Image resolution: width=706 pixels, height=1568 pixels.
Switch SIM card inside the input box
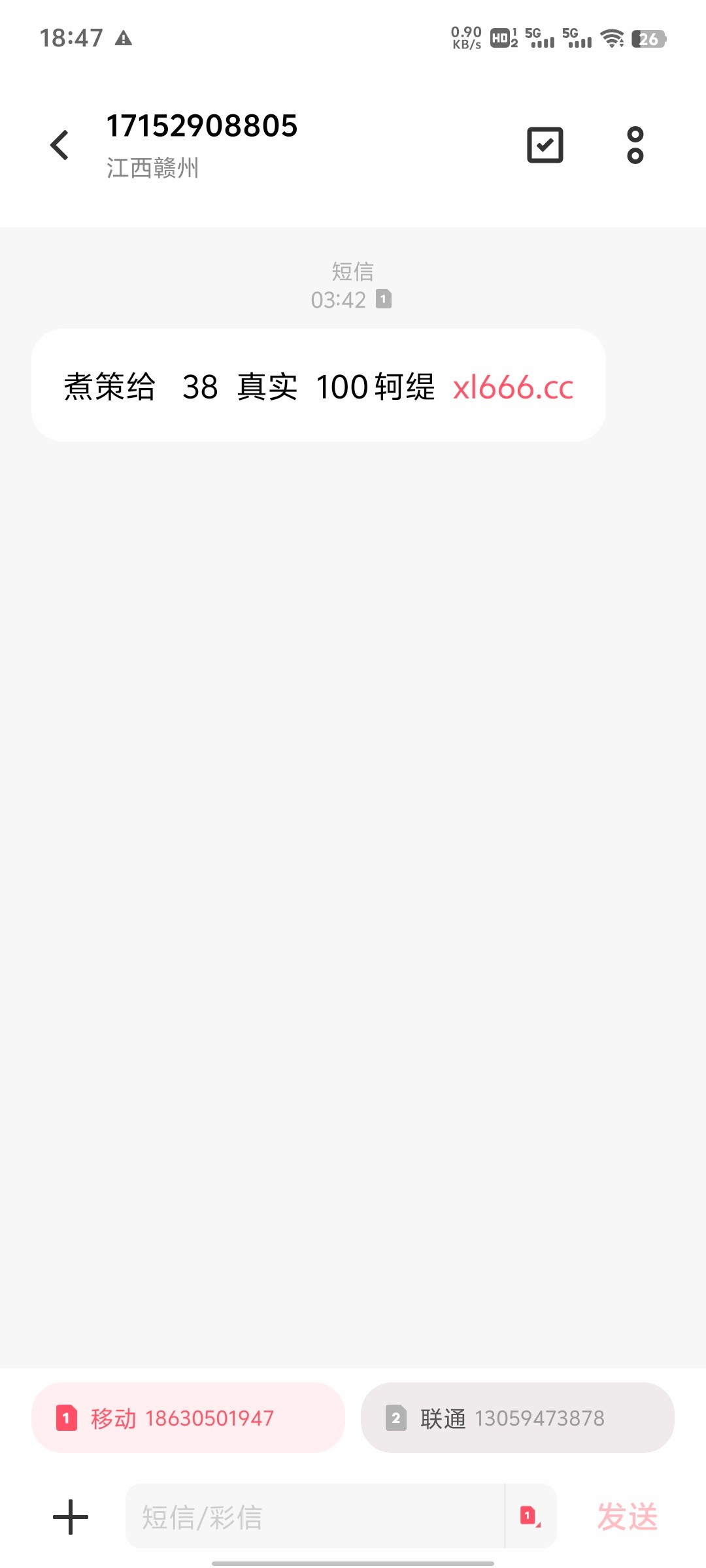pyautogui.click(x=530, y=1516)
